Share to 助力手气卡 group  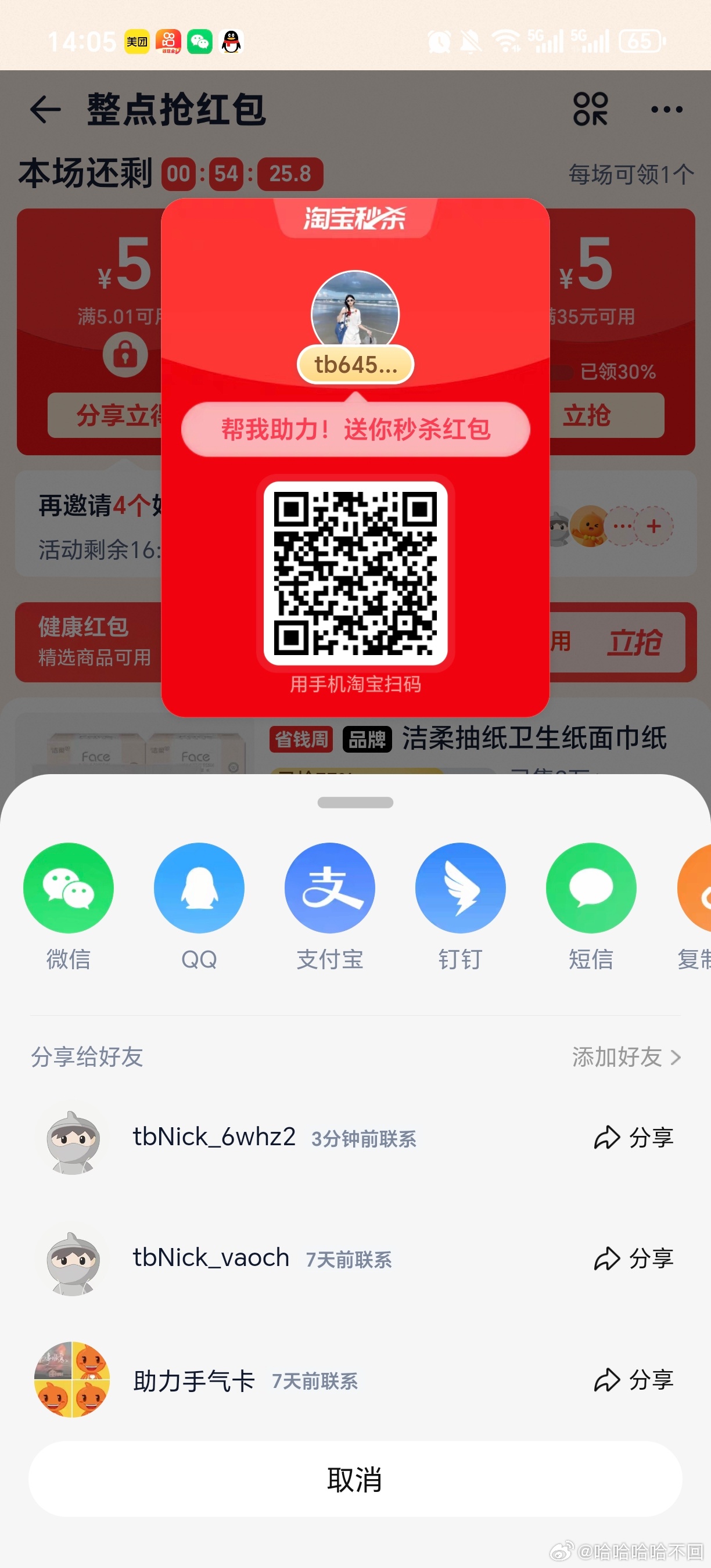[x=634, y=1380]
